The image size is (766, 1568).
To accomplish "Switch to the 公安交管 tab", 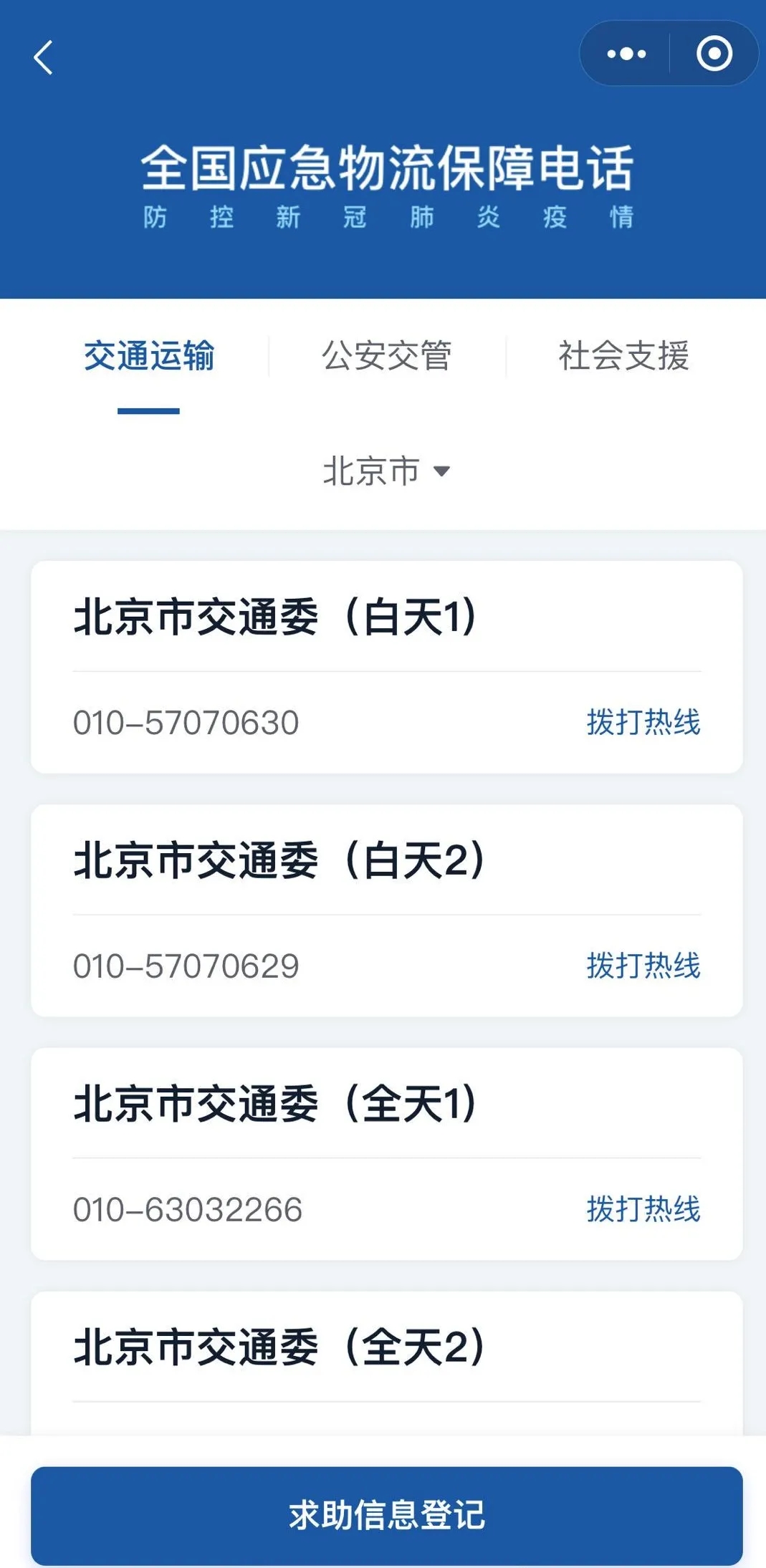I will click(x=386, y=356).
